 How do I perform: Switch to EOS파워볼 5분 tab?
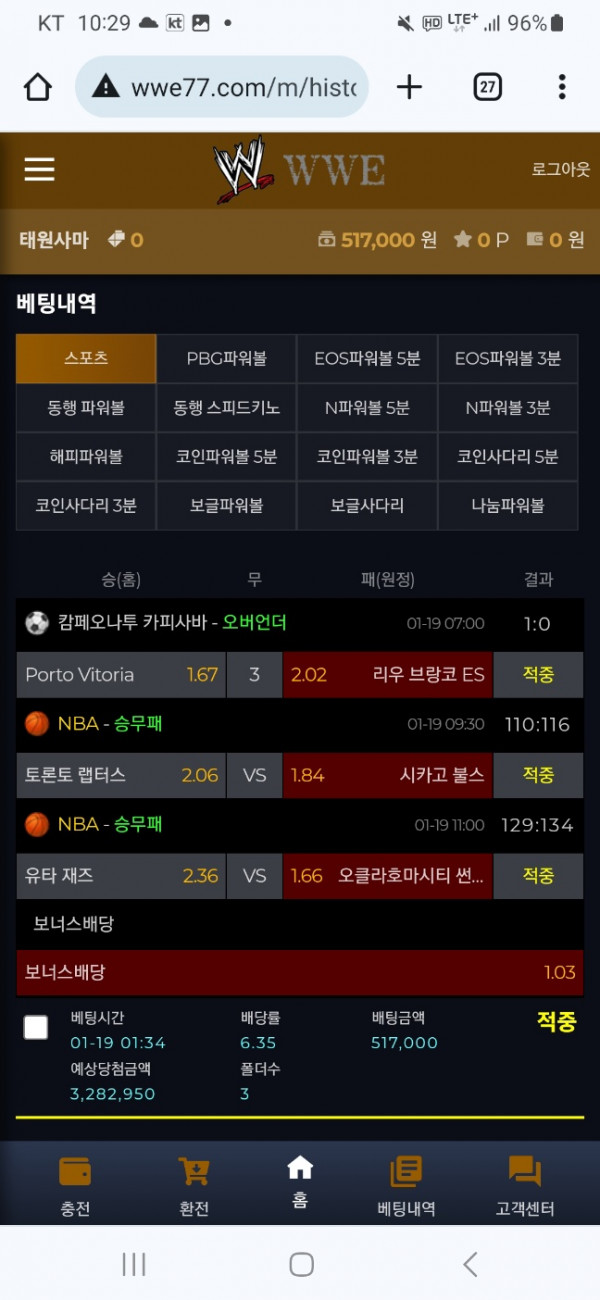tap(367, 358)
